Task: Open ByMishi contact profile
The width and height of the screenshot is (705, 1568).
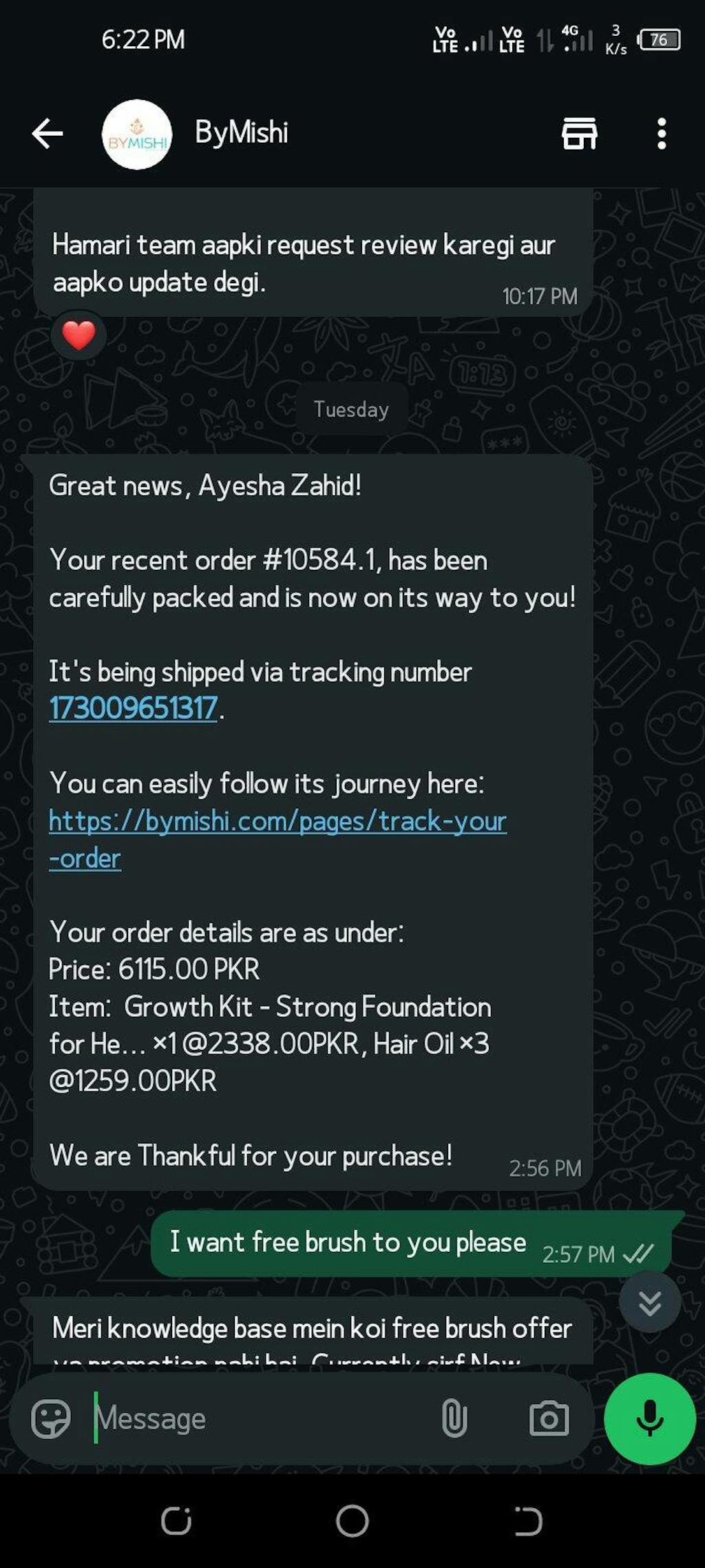Action: (241, 132)
